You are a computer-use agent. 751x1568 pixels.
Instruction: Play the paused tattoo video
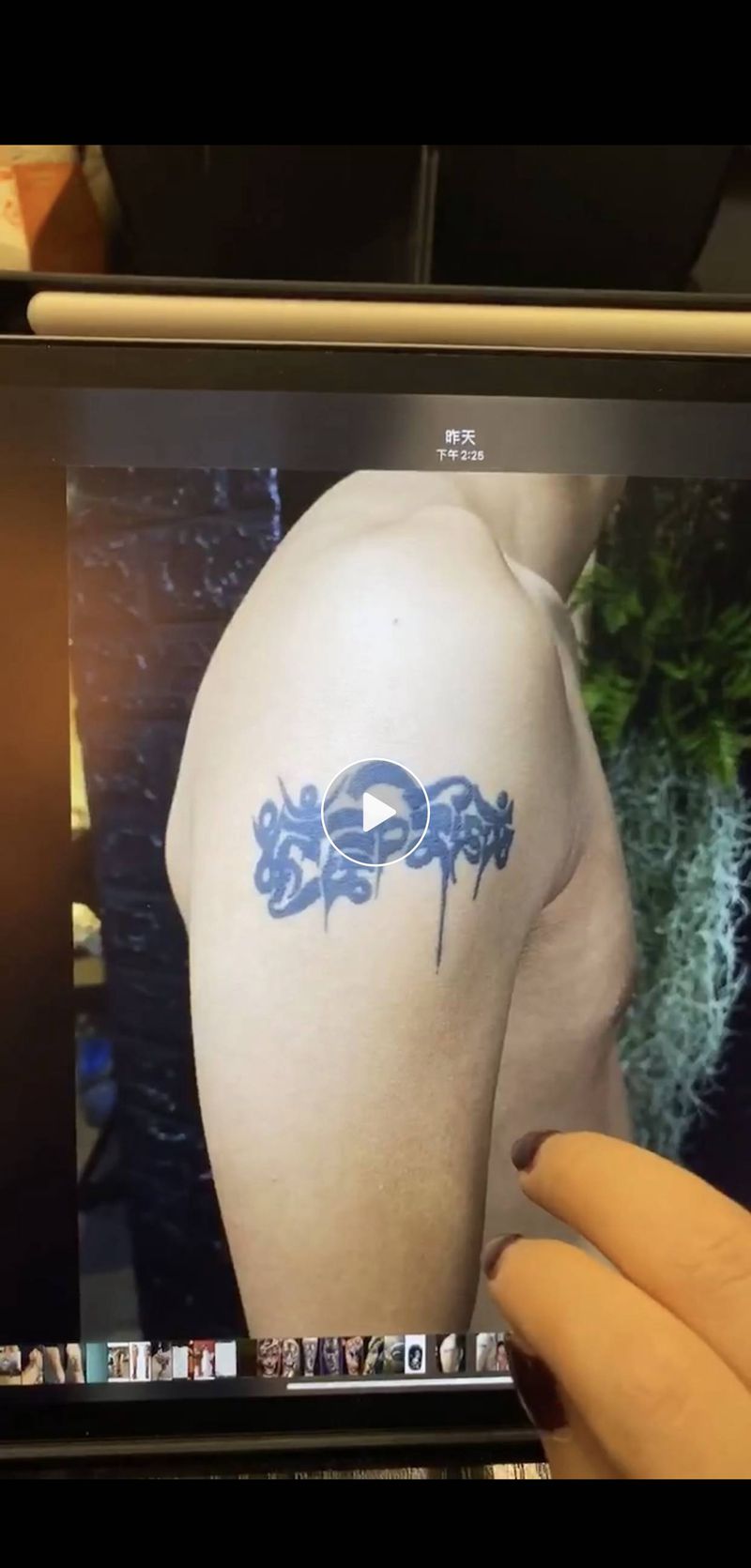click(x=375, y=813)
